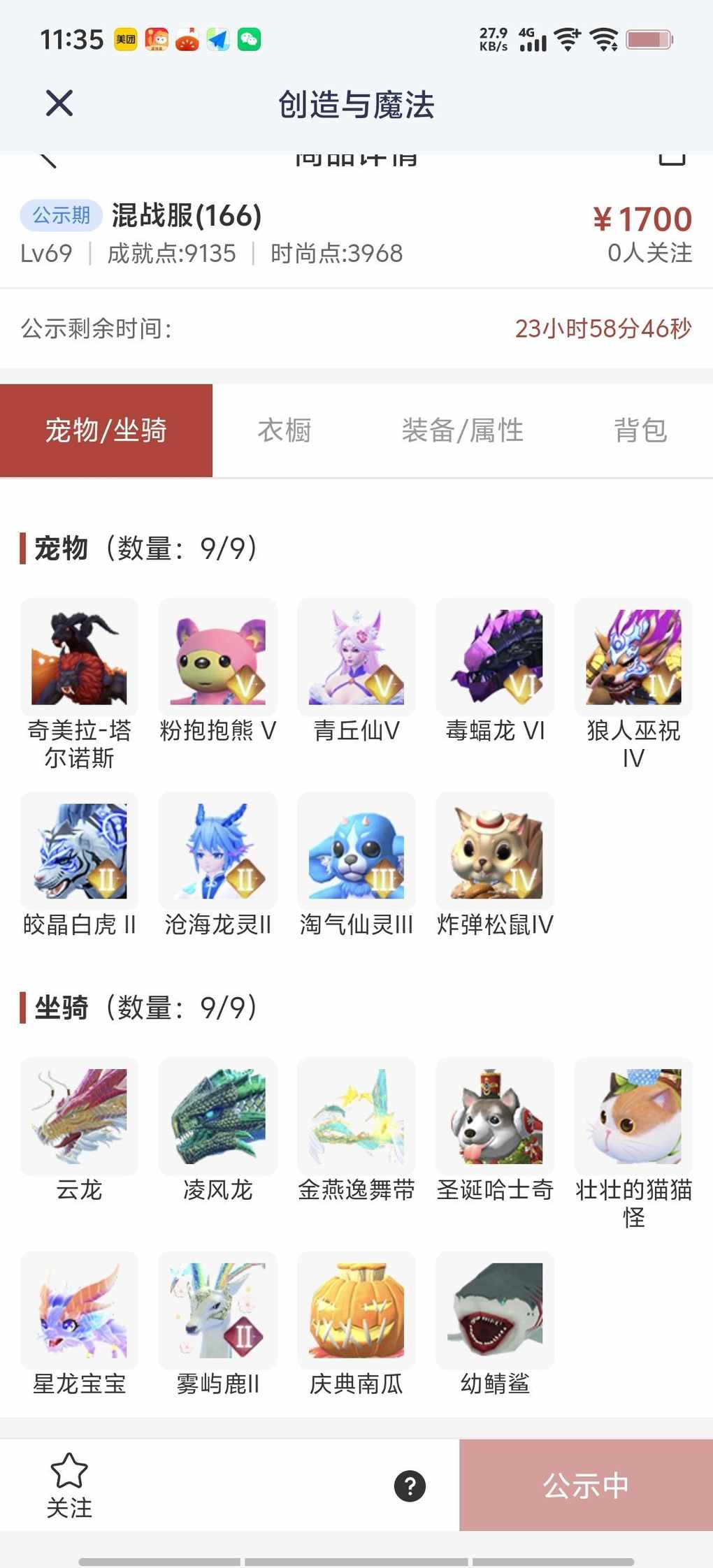Open the help question mark icon

click(410, 1486)
